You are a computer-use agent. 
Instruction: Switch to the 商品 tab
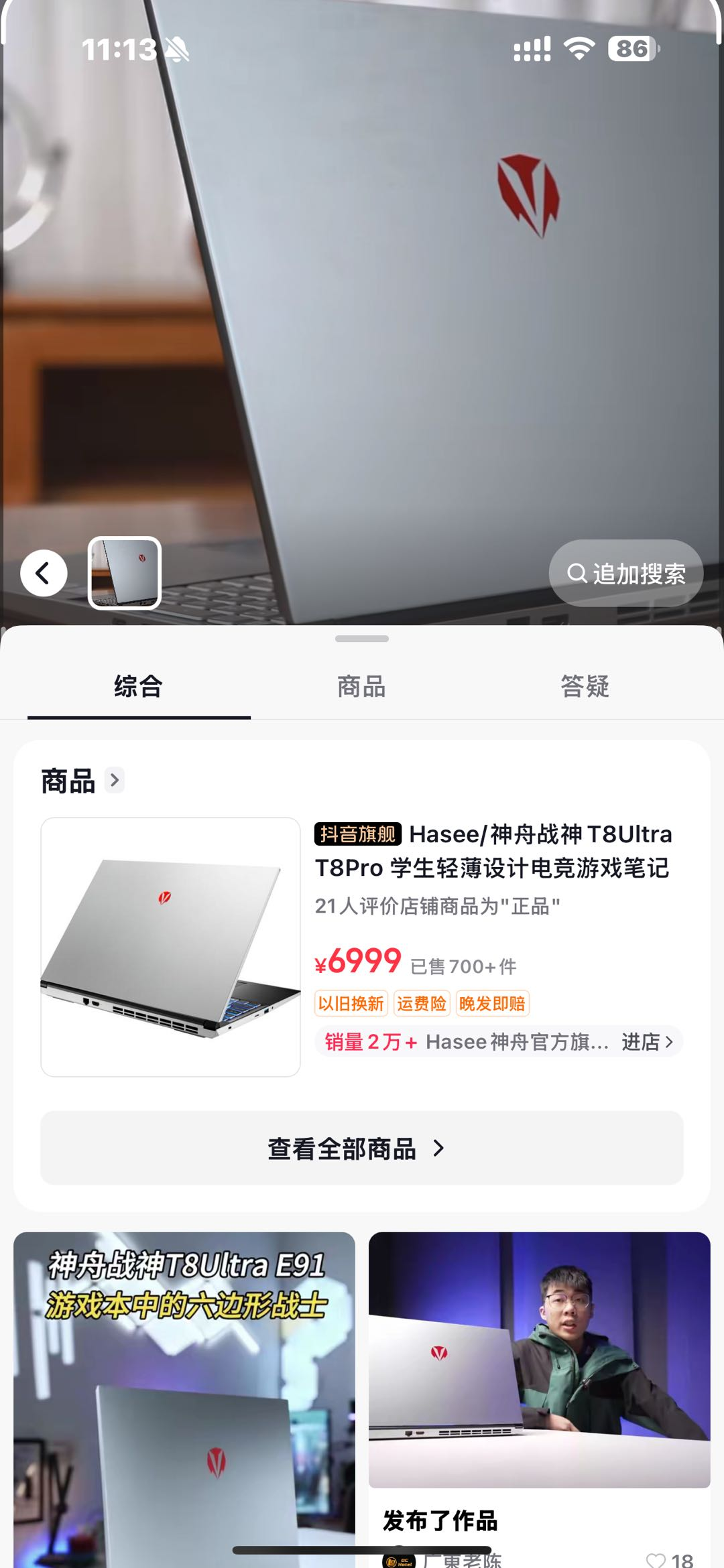click(x=361, y=687)
